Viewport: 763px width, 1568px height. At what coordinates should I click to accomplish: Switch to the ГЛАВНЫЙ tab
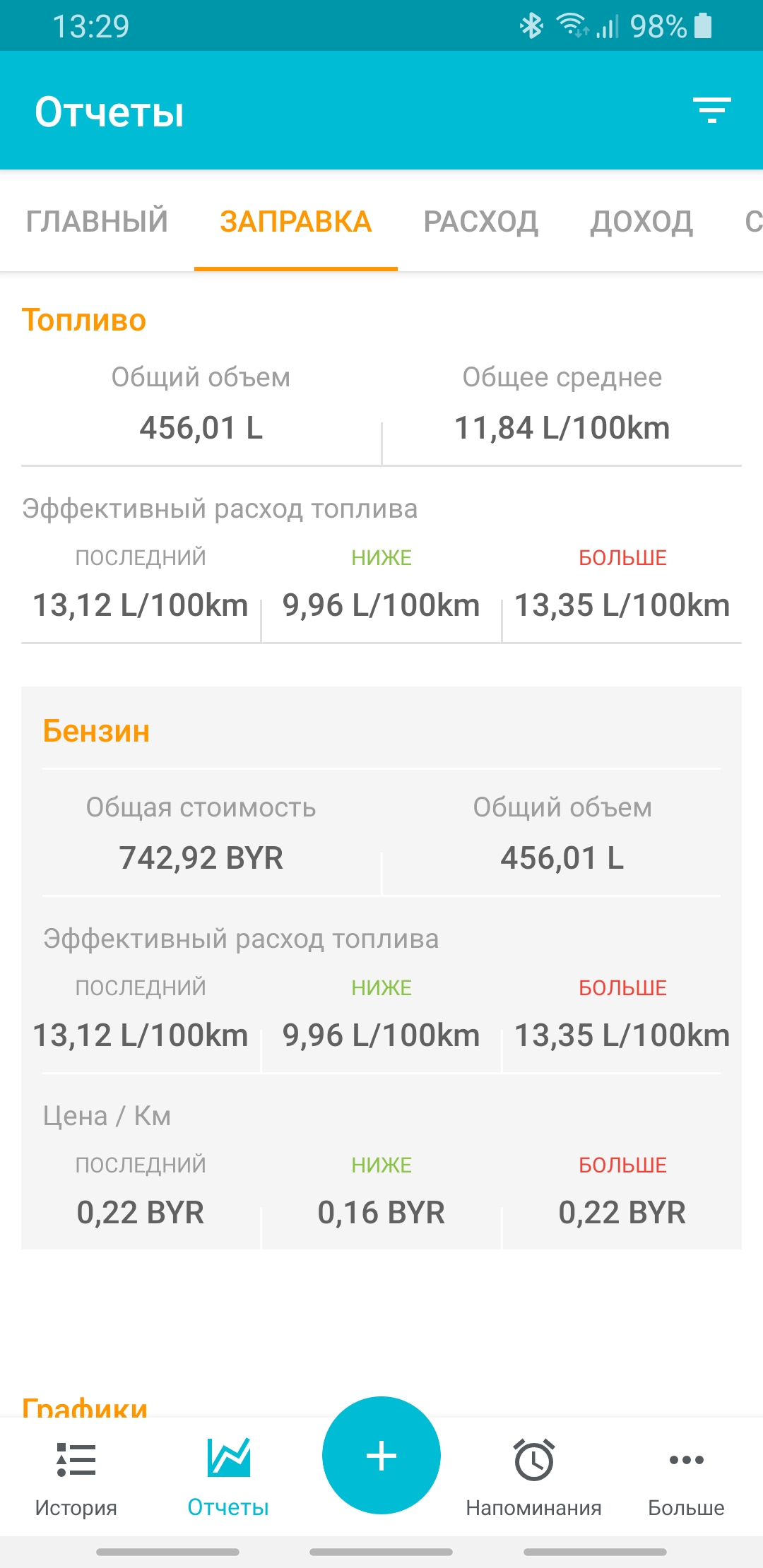tap(97, 222)
